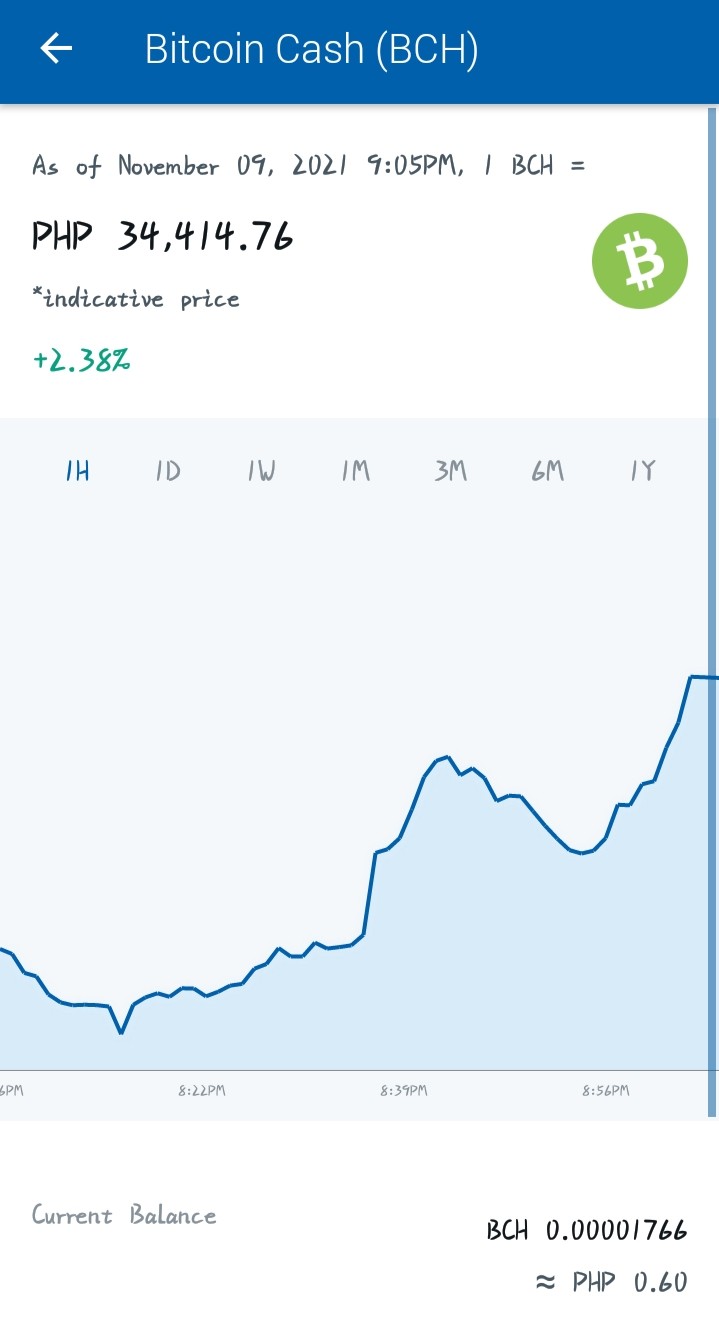Show the 1W price chart
This screenshot has width=719, height=1336.
click(x=262, y=471)
